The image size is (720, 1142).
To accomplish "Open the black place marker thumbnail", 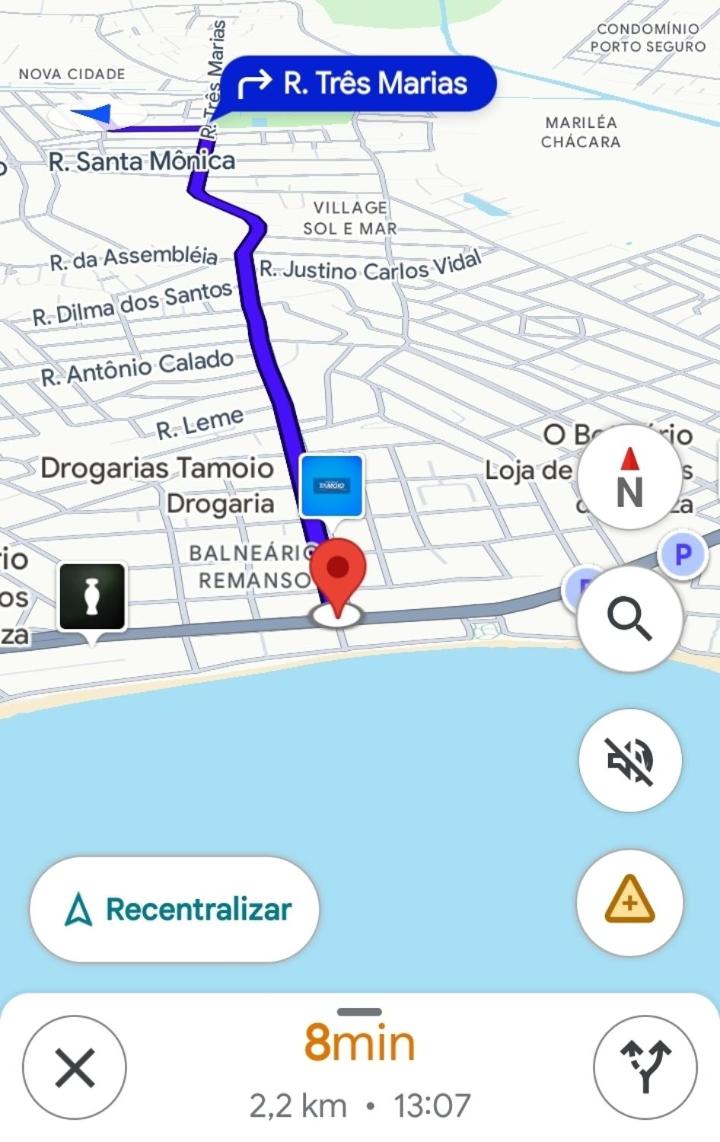I will pos(92,597).
